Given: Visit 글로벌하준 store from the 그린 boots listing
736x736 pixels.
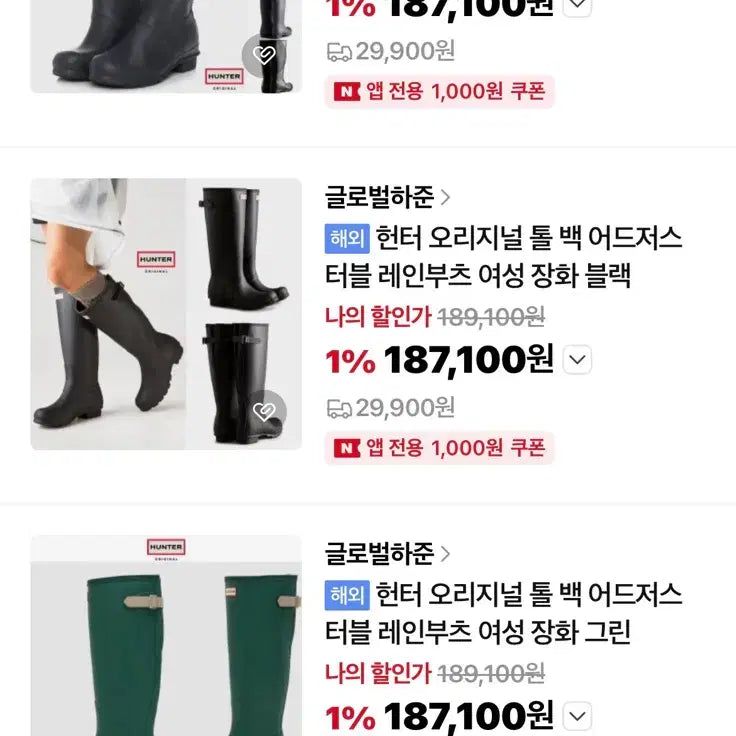Looking at the screenshot, I should coord(387,553).
